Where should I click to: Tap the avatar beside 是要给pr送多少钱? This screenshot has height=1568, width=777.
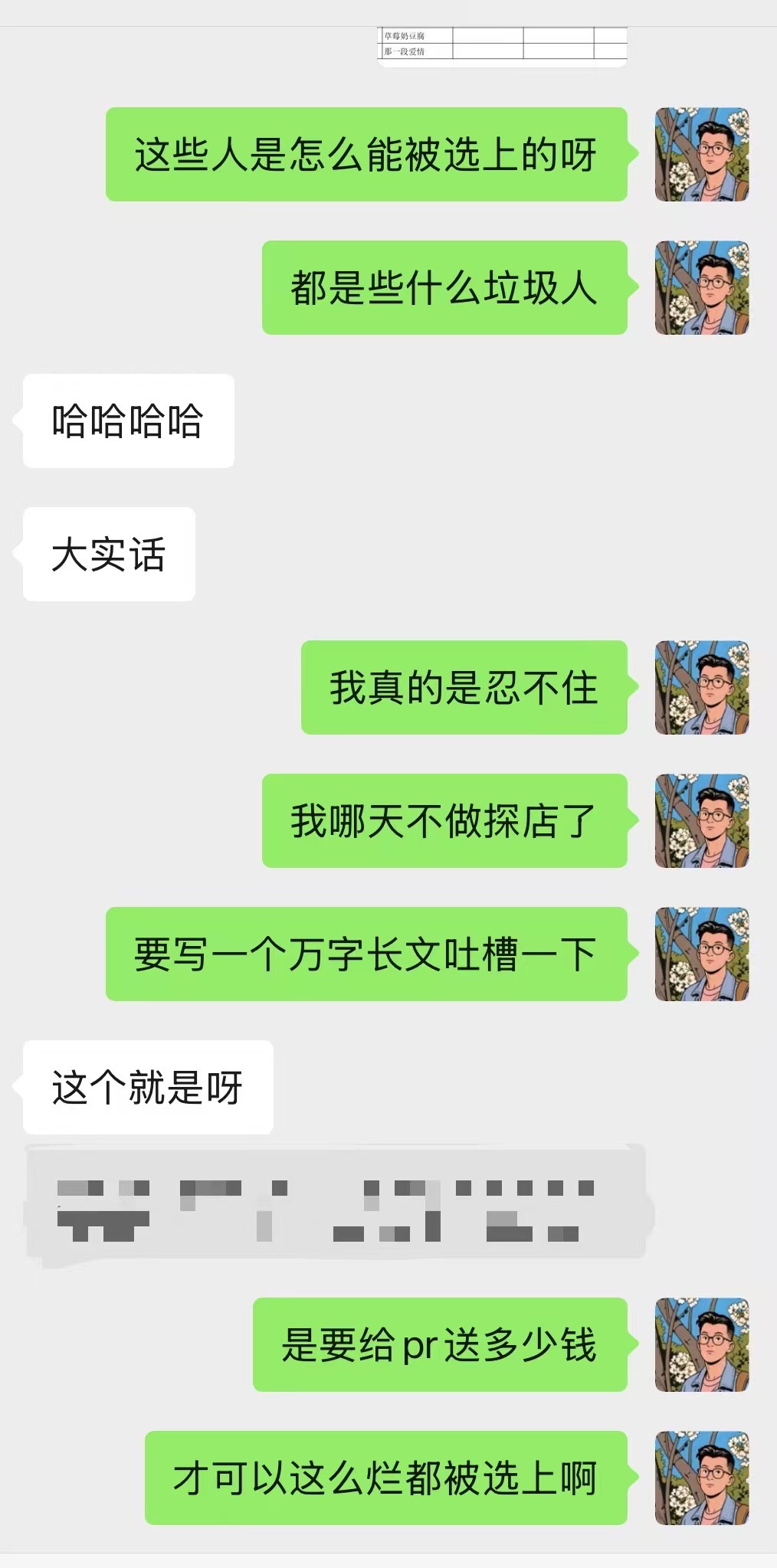[702, 1345]
